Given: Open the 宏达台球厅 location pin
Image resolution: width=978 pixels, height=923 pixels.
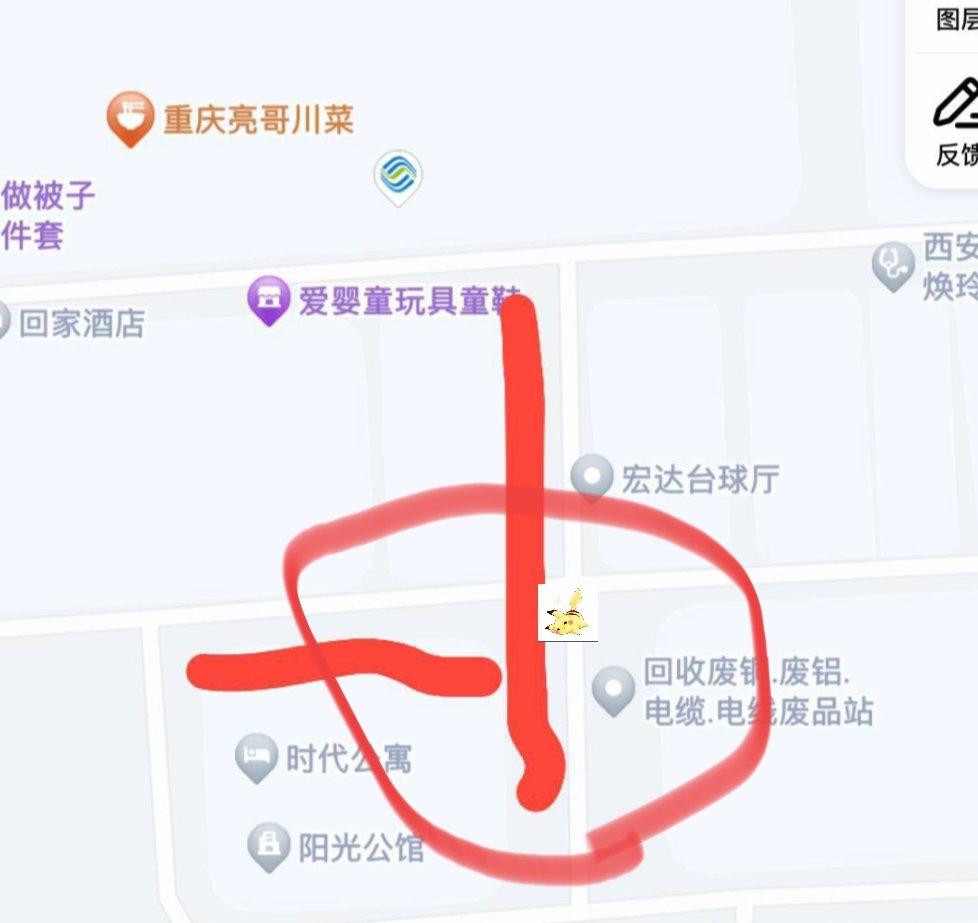Looking at the screenshot, I should coord(591,477).
